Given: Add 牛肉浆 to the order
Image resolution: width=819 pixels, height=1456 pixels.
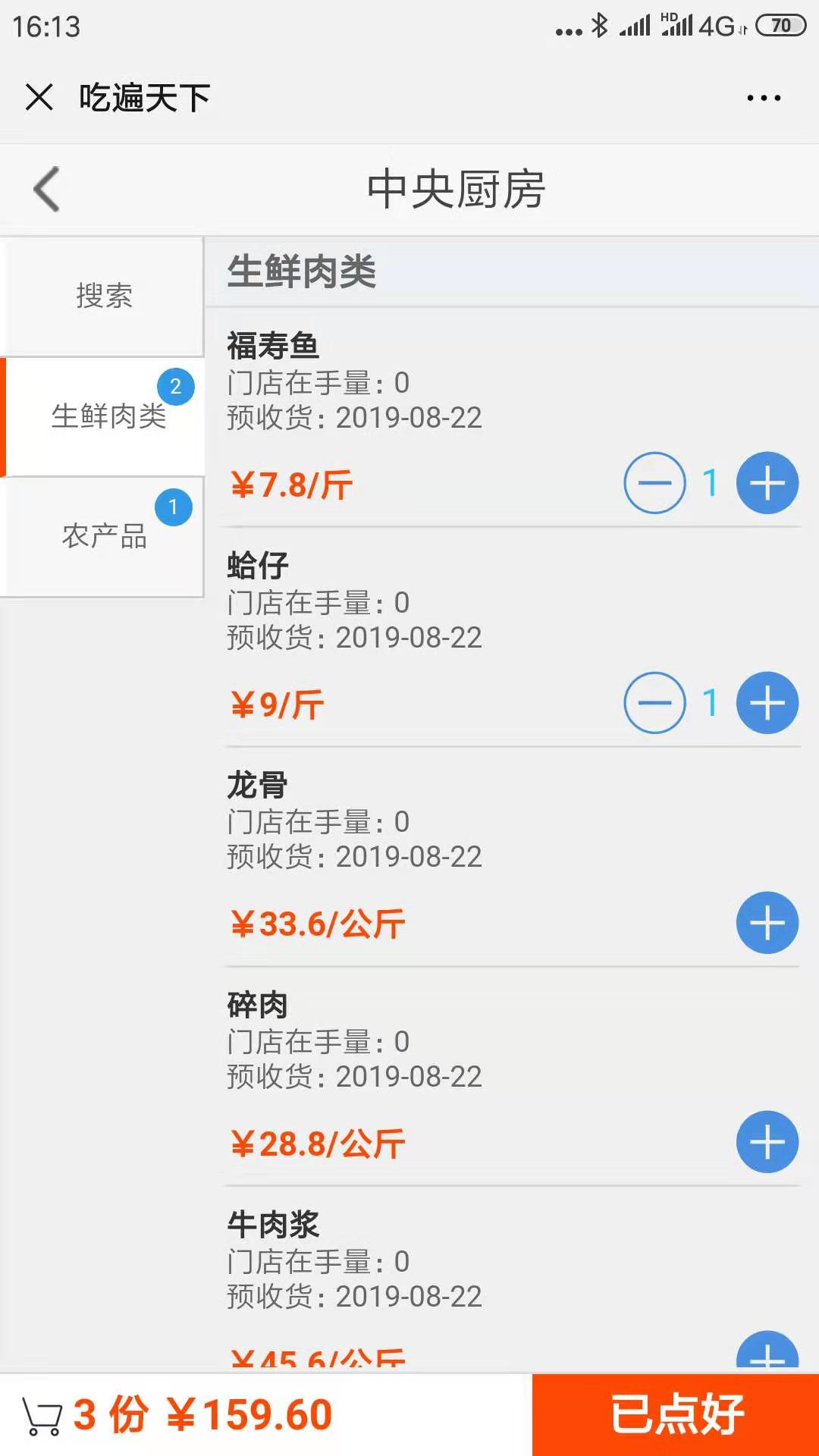Looking at the screenshot, I should (767, 1353).
